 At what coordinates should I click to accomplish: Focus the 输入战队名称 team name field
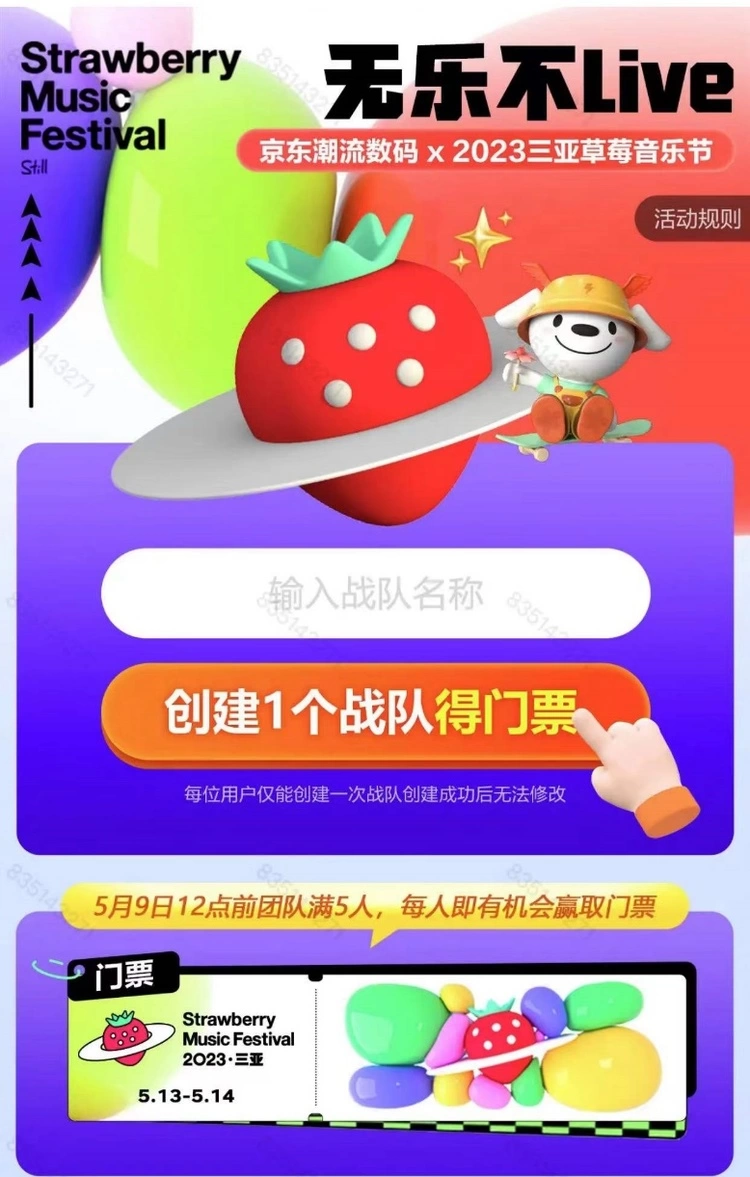(375, 593)
